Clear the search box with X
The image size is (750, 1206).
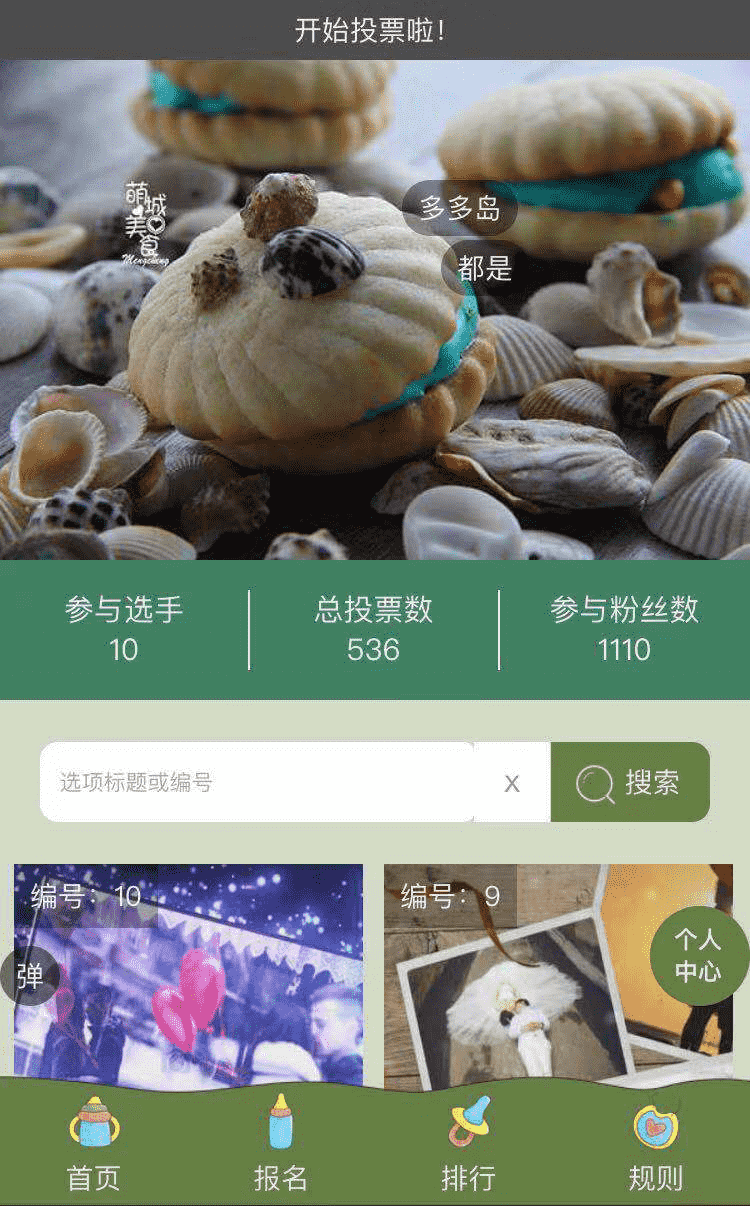(x=512, y=783)
